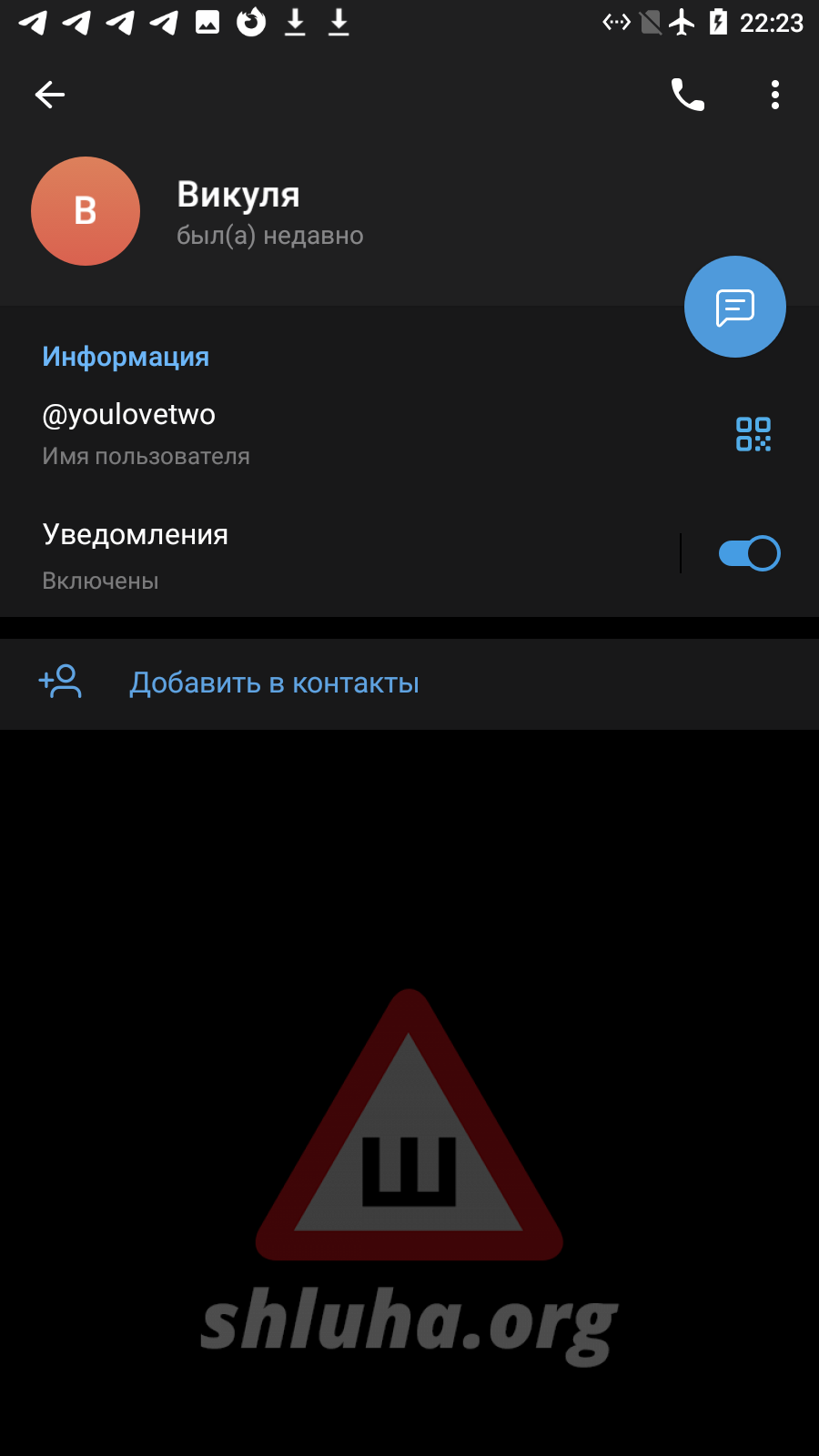Start a voice call with Викуля

pos(687,95)
